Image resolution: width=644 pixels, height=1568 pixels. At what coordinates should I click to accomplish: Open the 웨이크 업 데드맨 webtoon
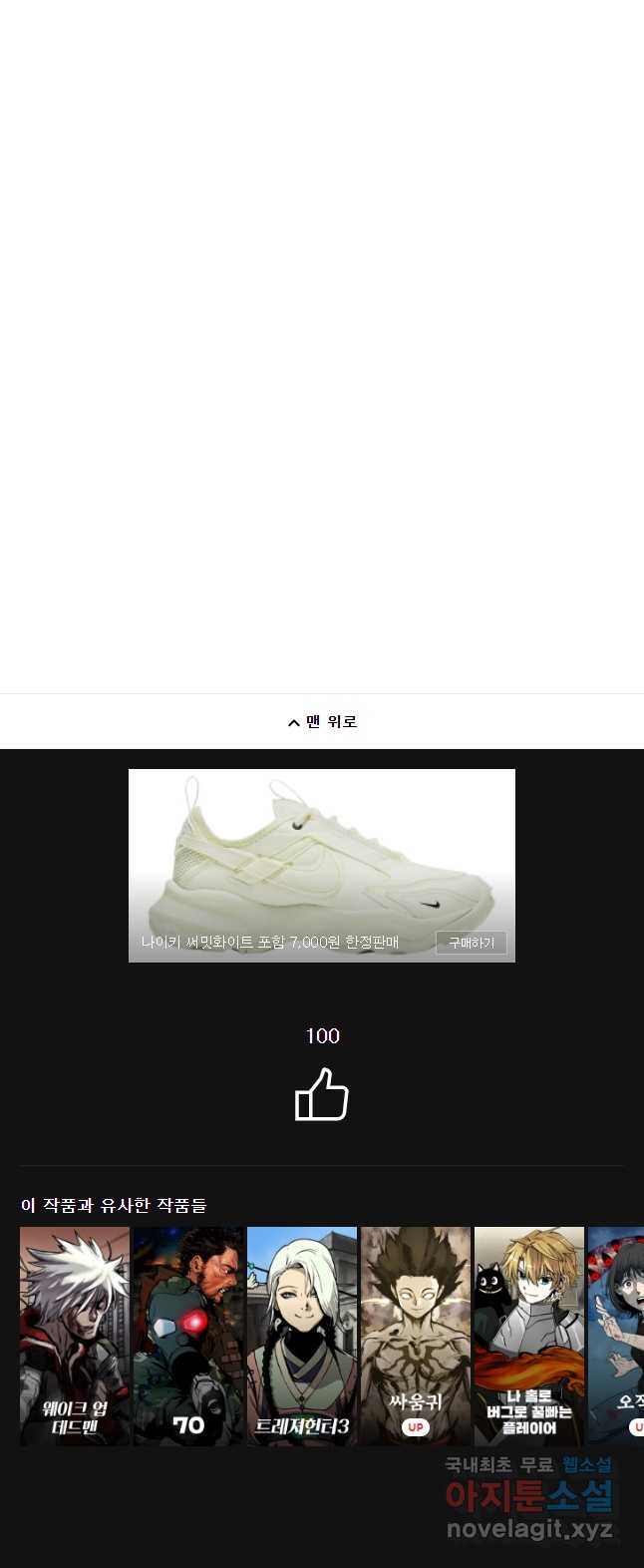click(x=75, y=1335)
